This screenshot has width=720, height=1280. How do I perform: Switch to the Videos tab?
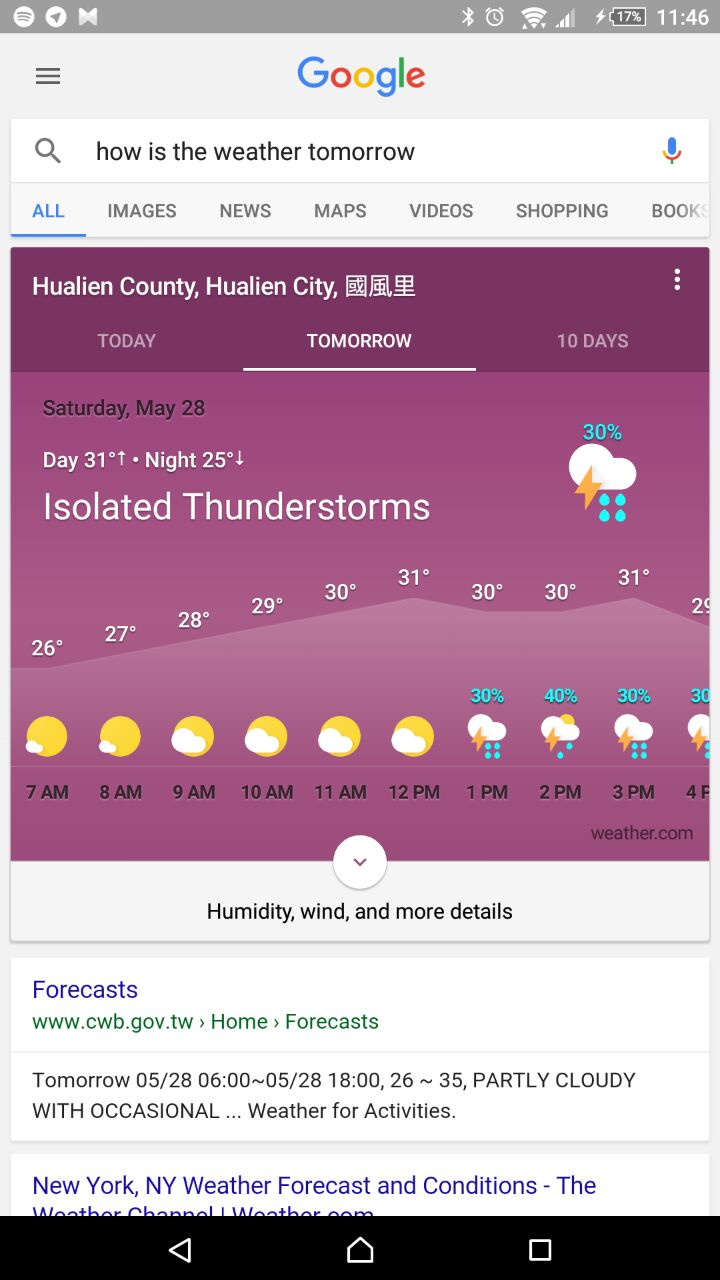[441, 211]
